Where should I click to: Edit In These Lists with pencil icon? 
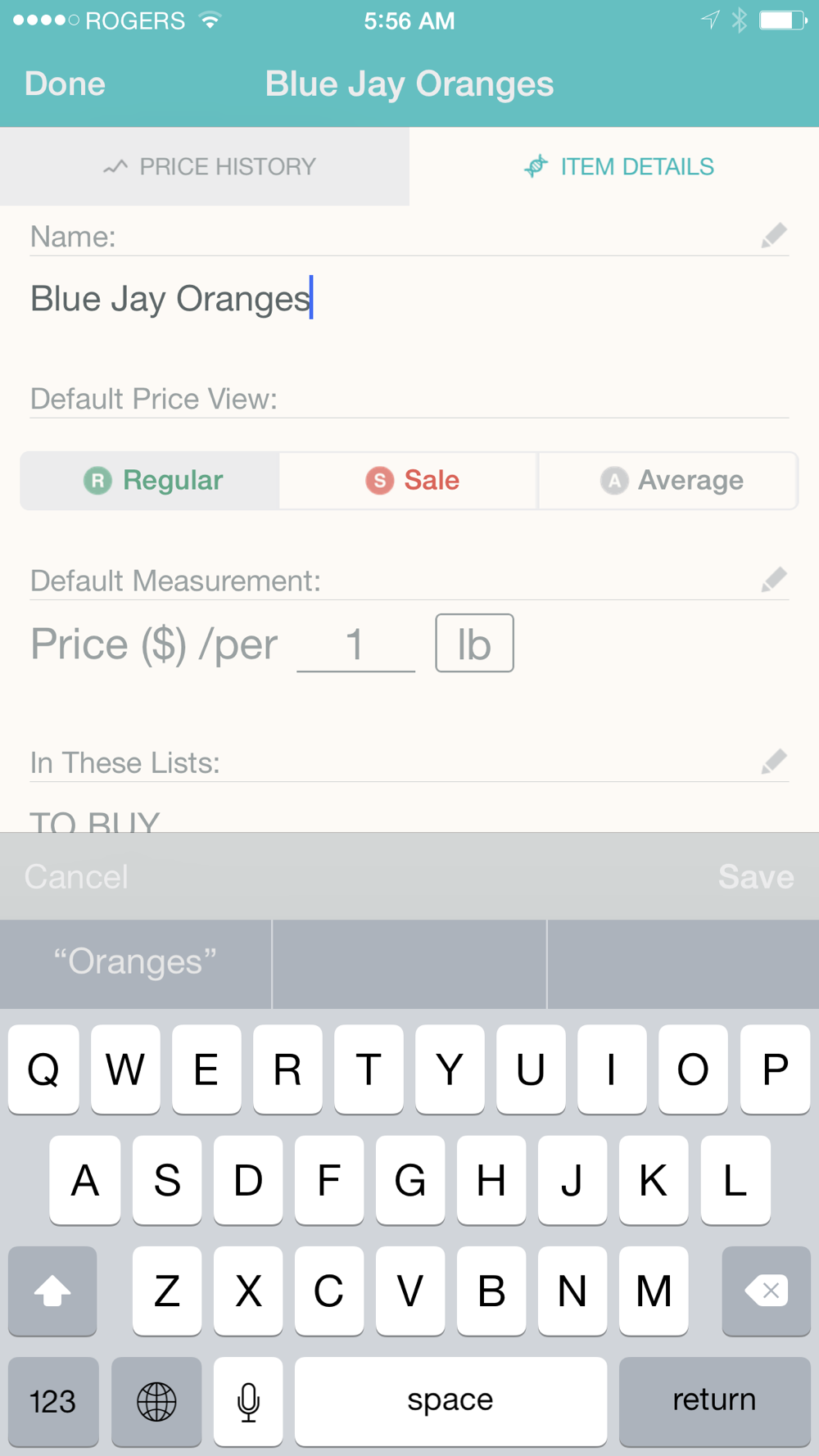(x=774, y=762)
